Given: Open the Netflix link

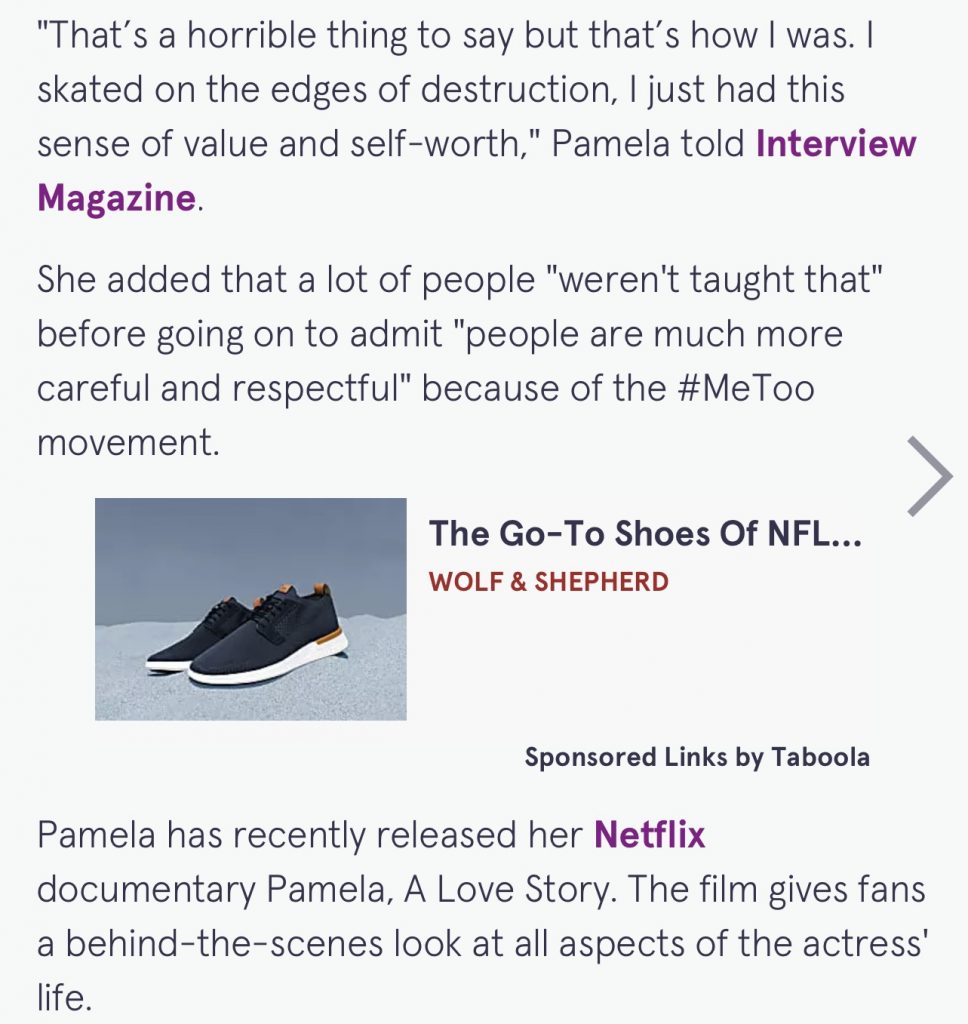Looking at the screenshot, I should 649,834.
